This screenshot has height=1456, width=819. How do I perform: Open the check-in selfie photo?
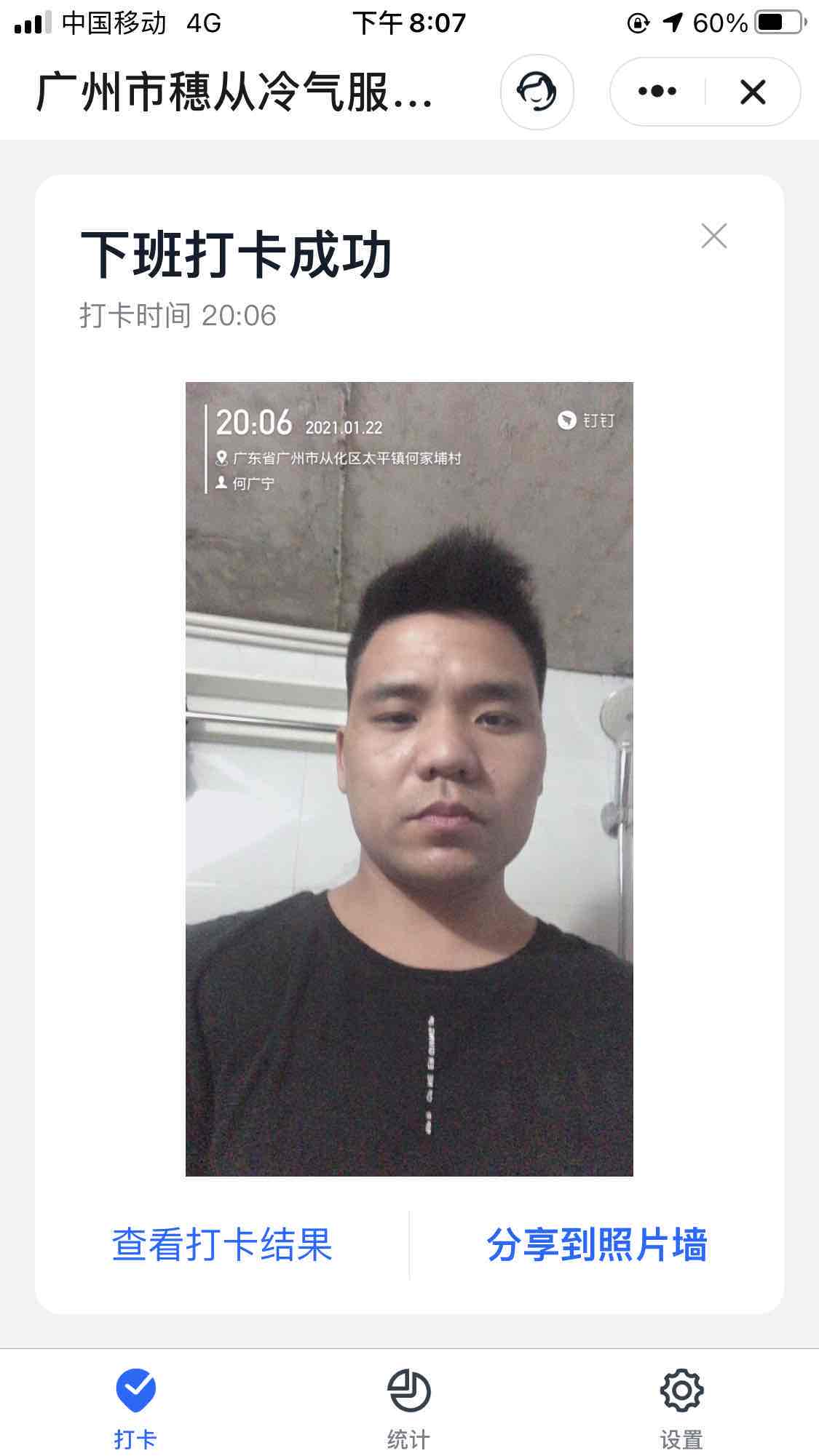409,779
